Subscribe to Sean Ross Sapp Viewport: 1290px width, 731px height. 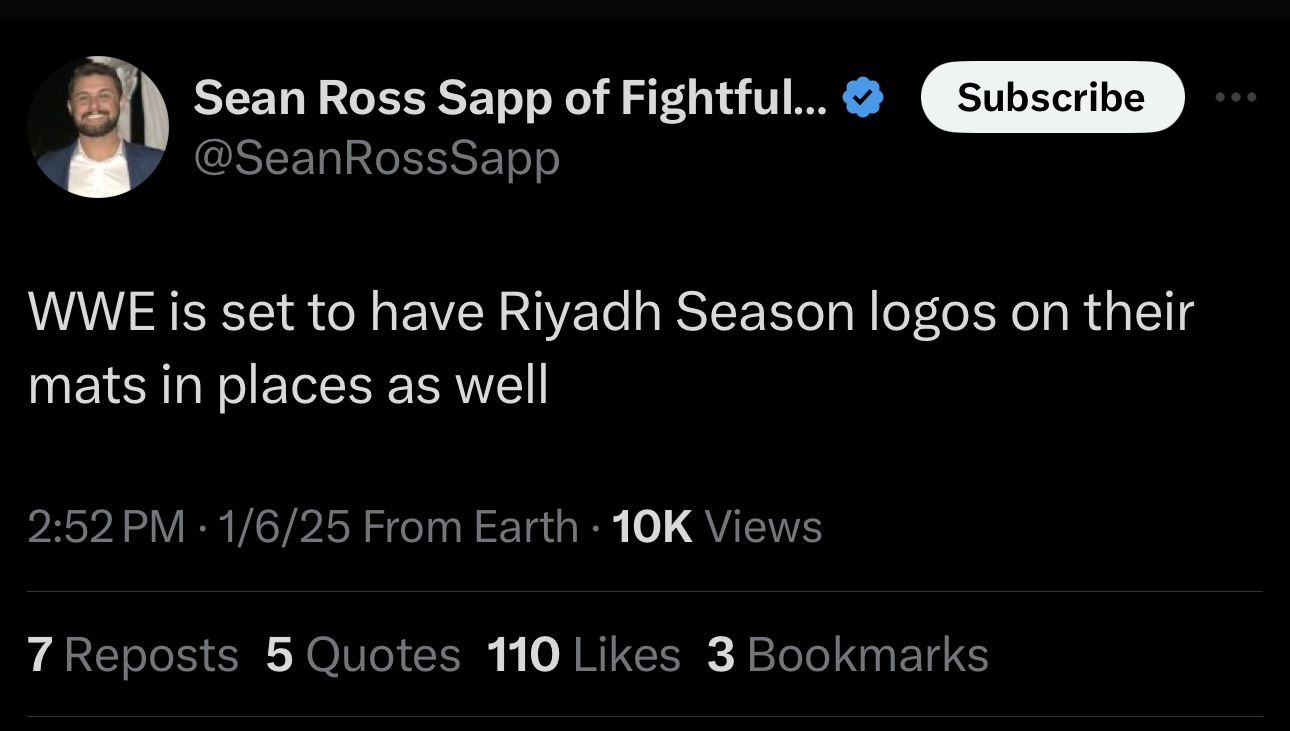pyautogui.click(x=1051, y=97)
